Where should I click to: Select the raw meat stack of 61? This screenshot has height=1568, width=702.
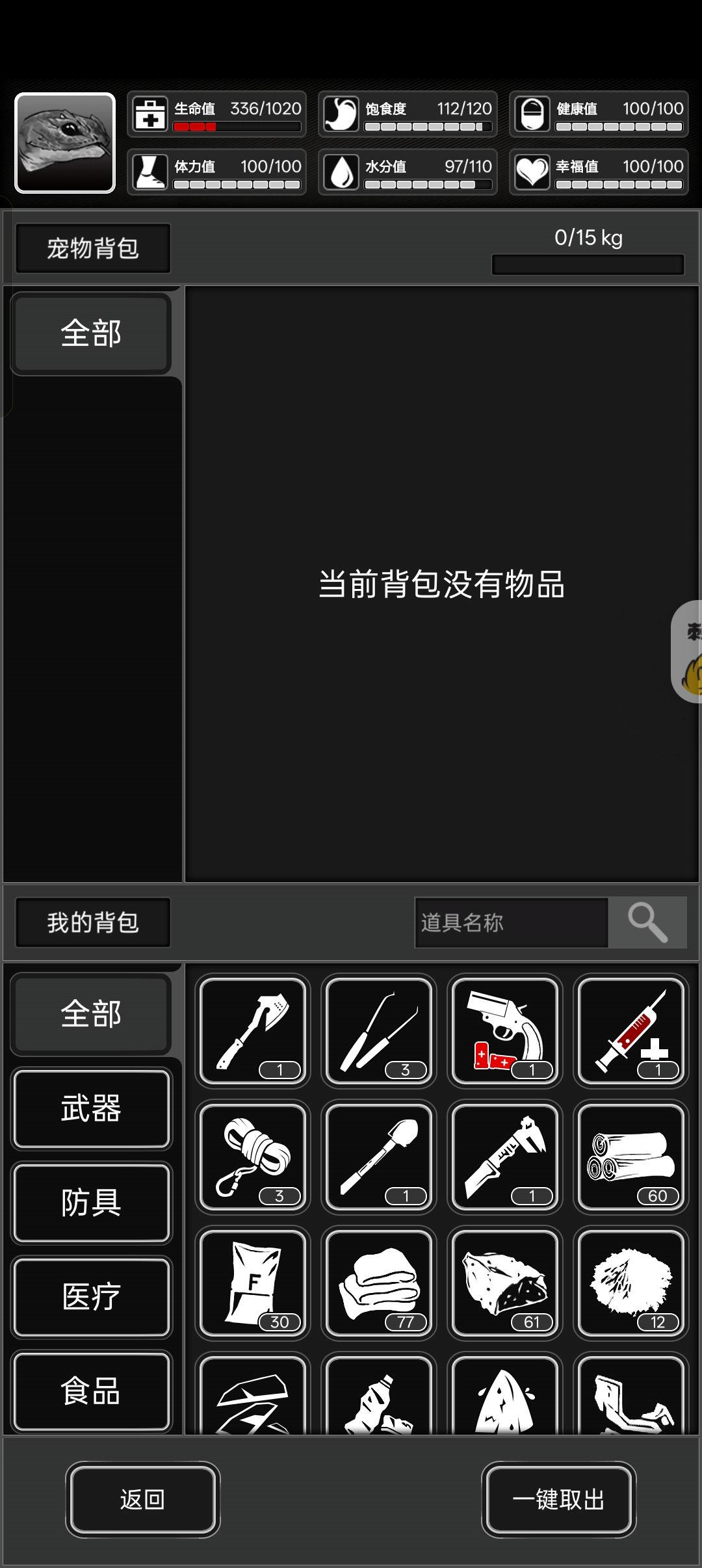(505, 1282)
